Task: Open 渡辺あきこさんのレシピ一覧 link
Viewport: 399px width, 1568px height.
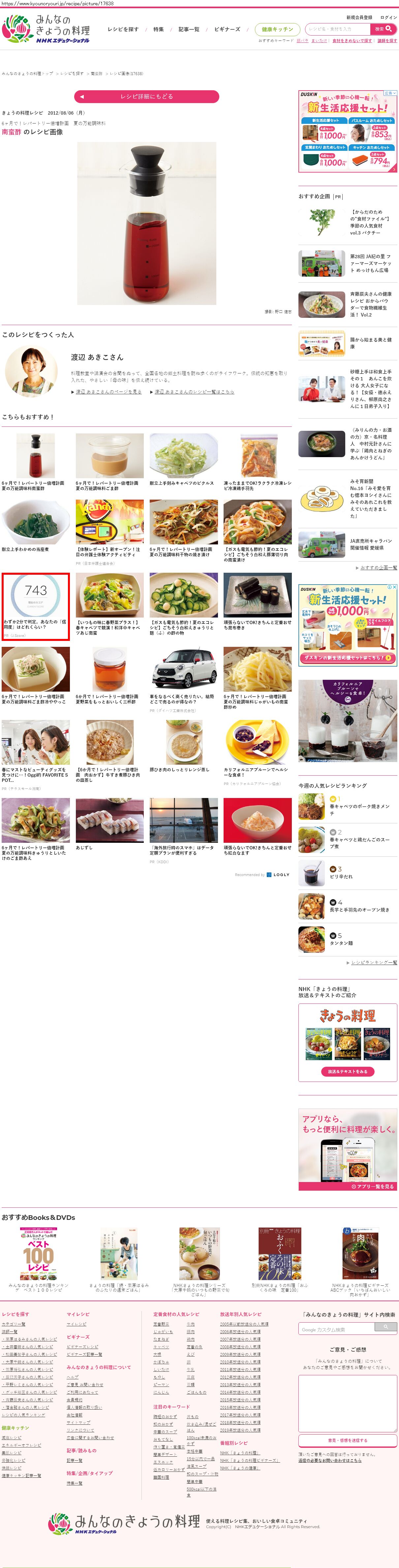Action: (194, 391)
